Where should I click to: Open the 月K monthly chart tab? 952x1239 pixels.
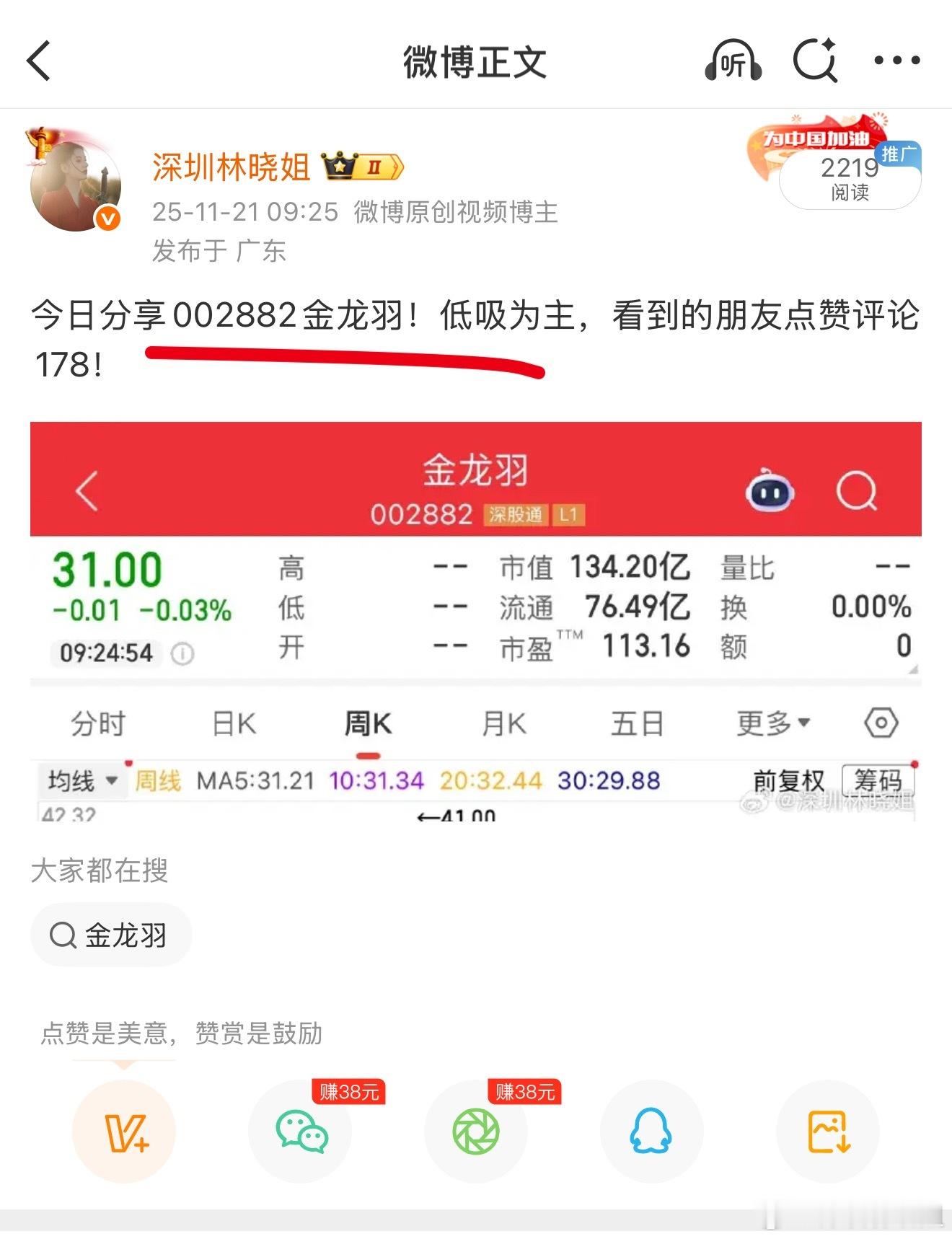(x=503, y=722)
